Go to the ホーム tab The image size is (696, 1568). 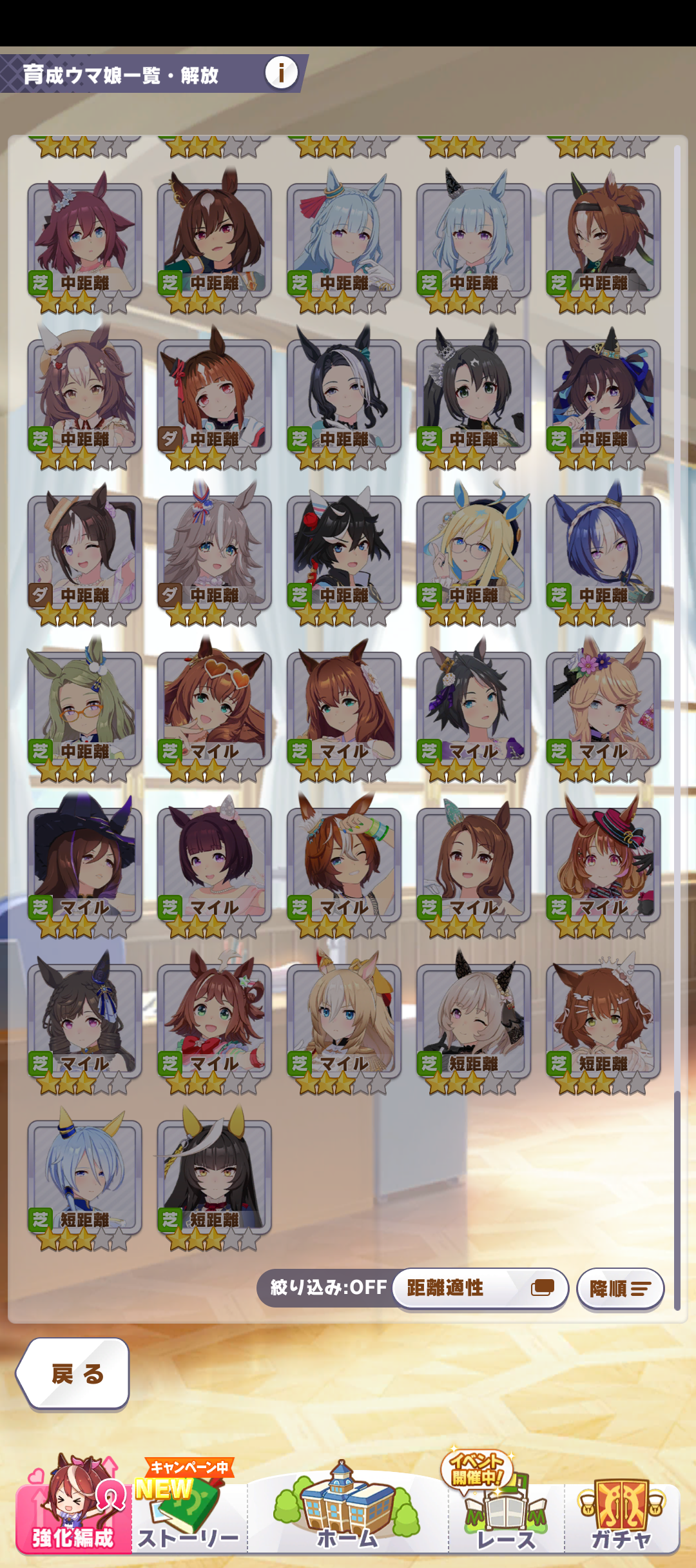point(347,1512)
